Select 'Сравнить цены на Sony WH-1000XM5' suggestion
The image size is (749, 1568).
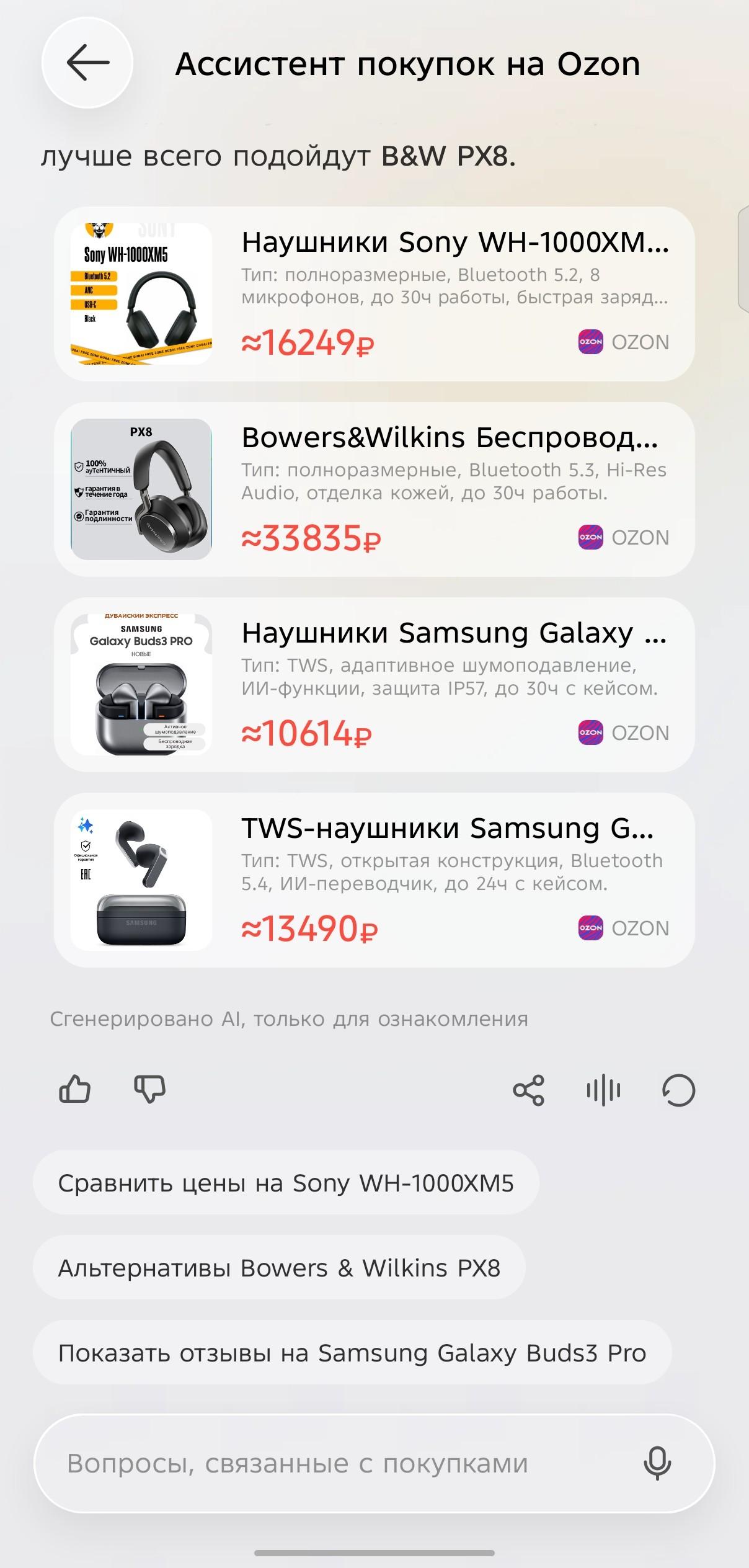(286, 1183)
